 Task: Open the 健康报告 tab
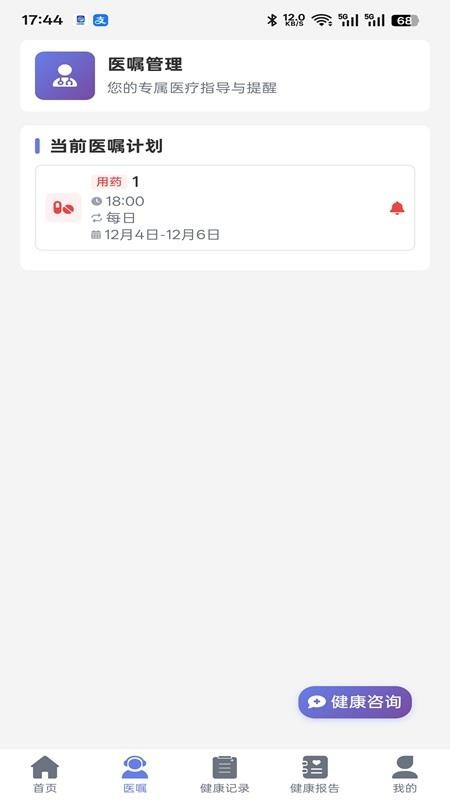coord(315,774)
